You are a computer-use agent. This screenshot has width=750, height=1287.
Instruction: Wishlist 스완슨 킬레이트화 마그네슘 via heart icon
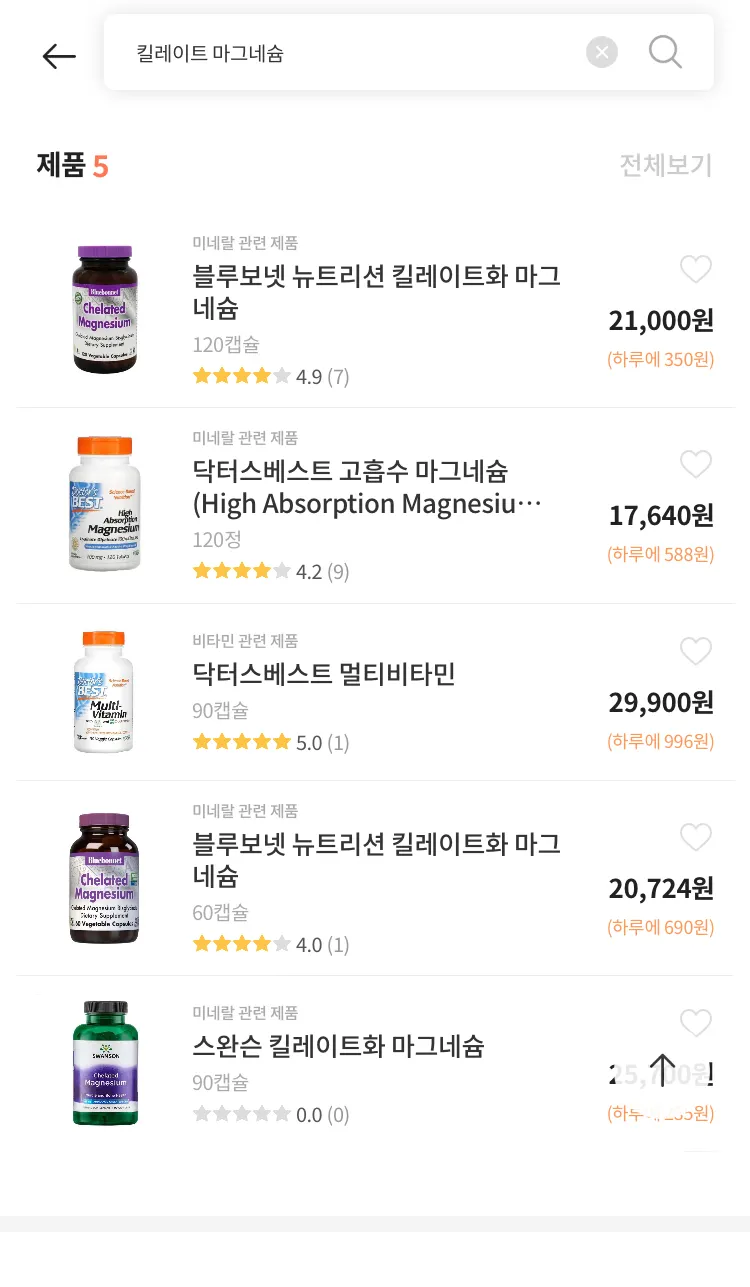695,1023
